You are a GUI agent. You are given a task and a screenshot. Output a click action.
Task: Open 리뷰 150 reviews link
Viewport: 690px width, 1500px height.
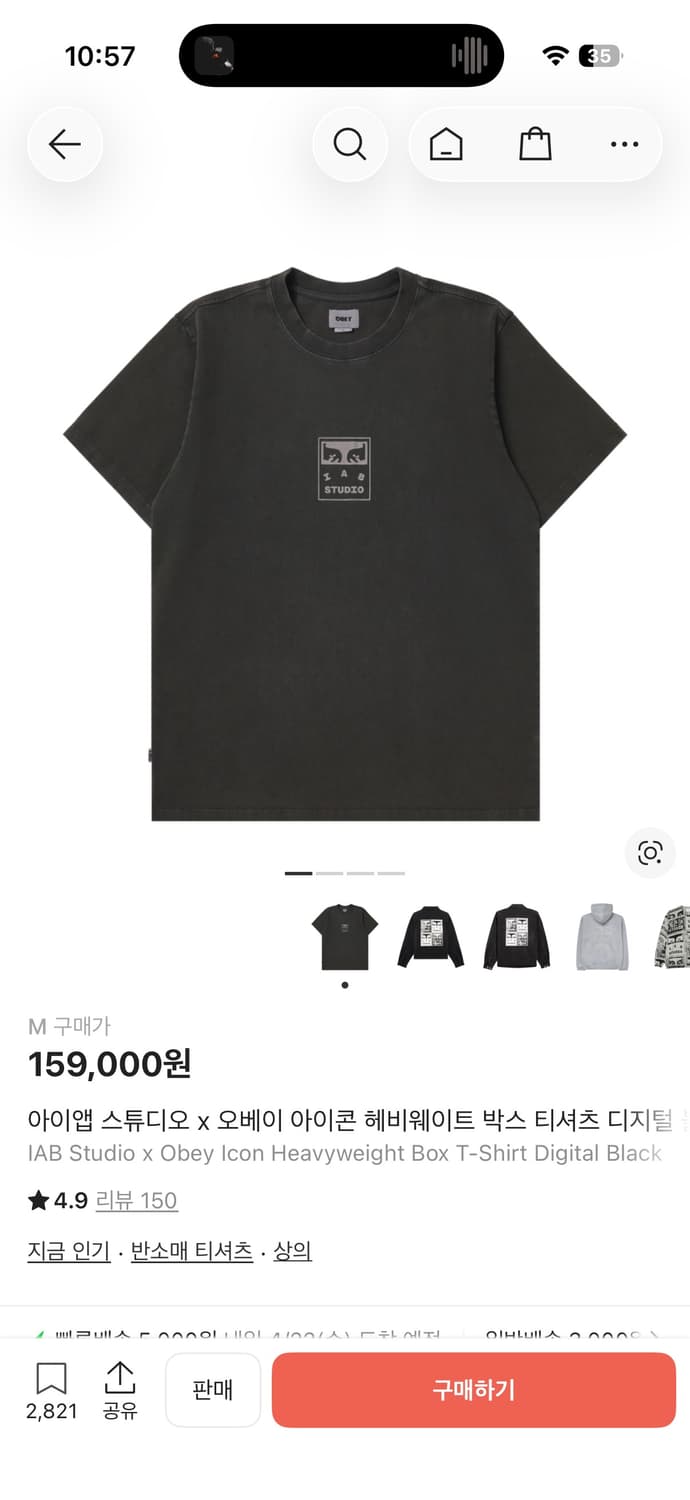coord(136,1200)
